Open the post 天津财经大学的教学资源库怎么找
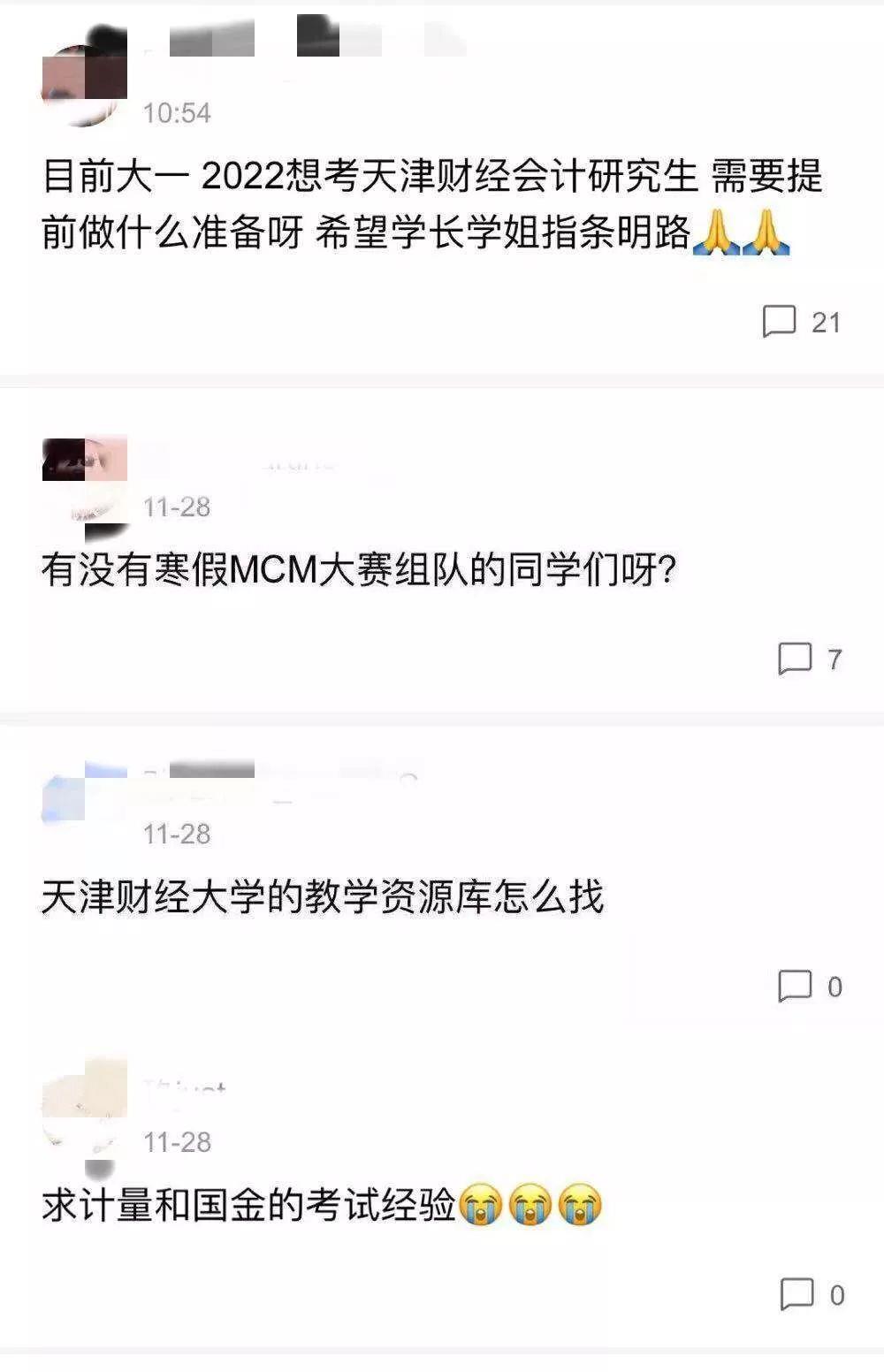The image size is (884, 1372). click(323, 897)
